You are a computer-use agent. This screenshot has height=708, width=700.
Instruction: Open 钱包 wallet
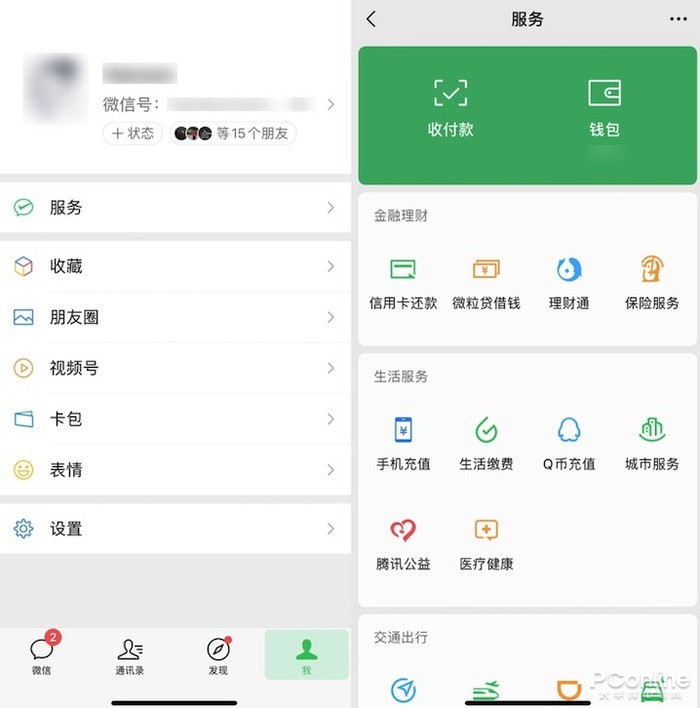click(x=604, y=108)
